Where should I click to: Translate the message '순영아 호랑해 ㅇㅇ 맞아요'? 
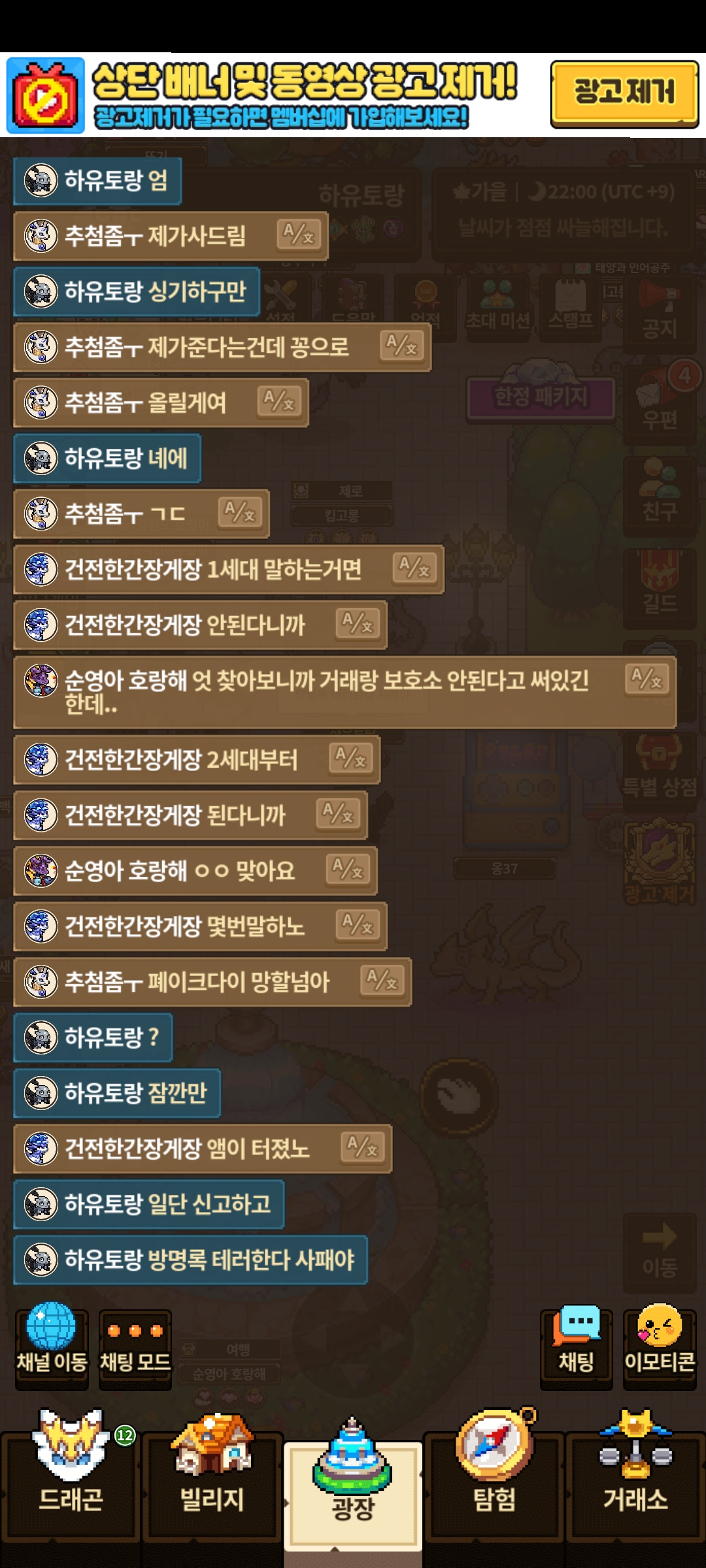(x=348, y=870)
